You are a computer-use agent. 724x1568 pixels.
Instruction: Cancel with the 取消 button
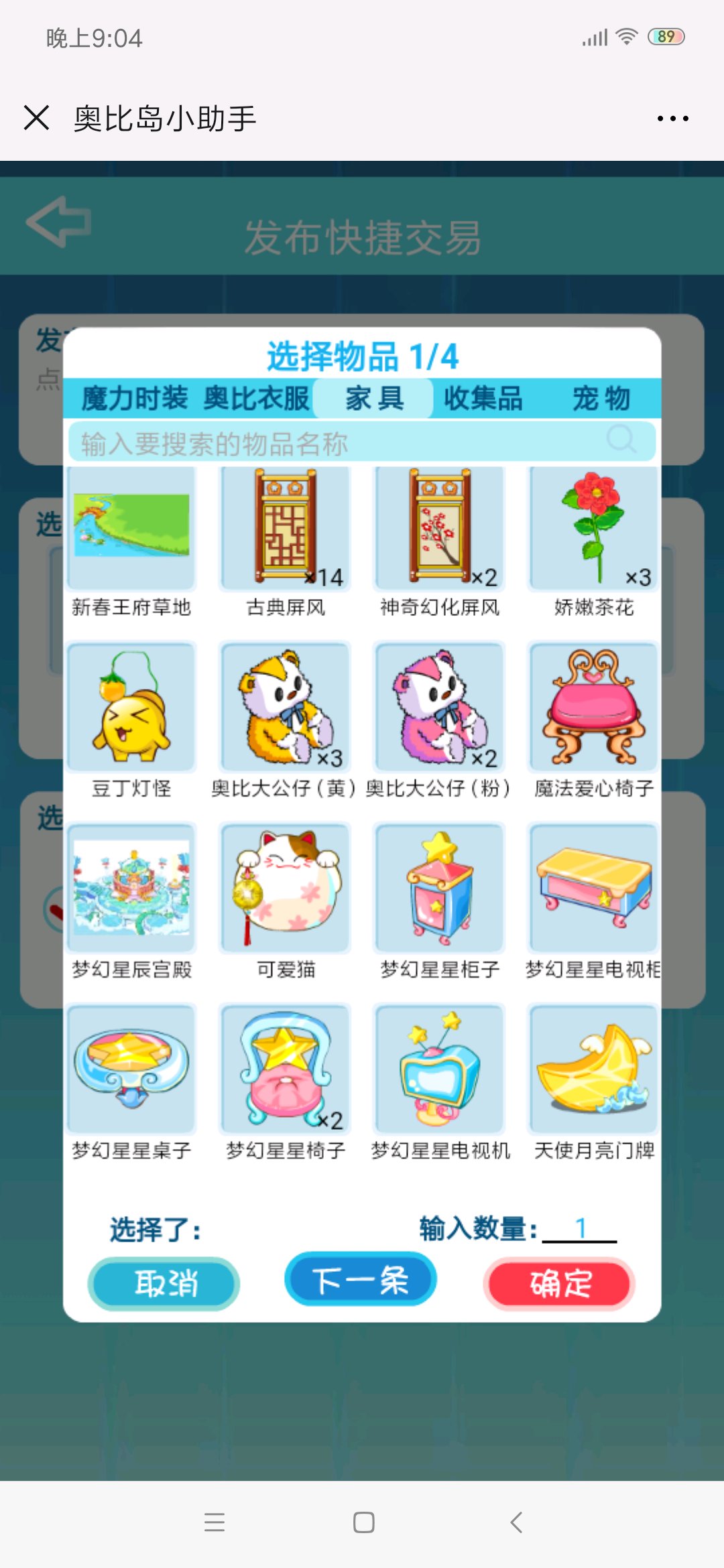[164, 1283]
